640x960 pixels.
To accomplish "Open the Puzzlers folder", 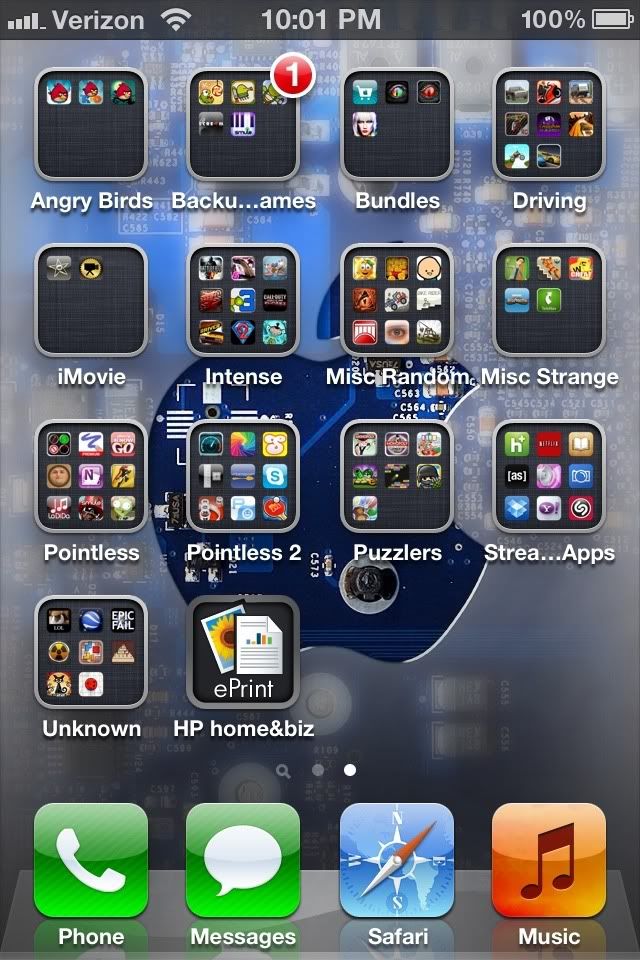I will (x=397, y=476).
